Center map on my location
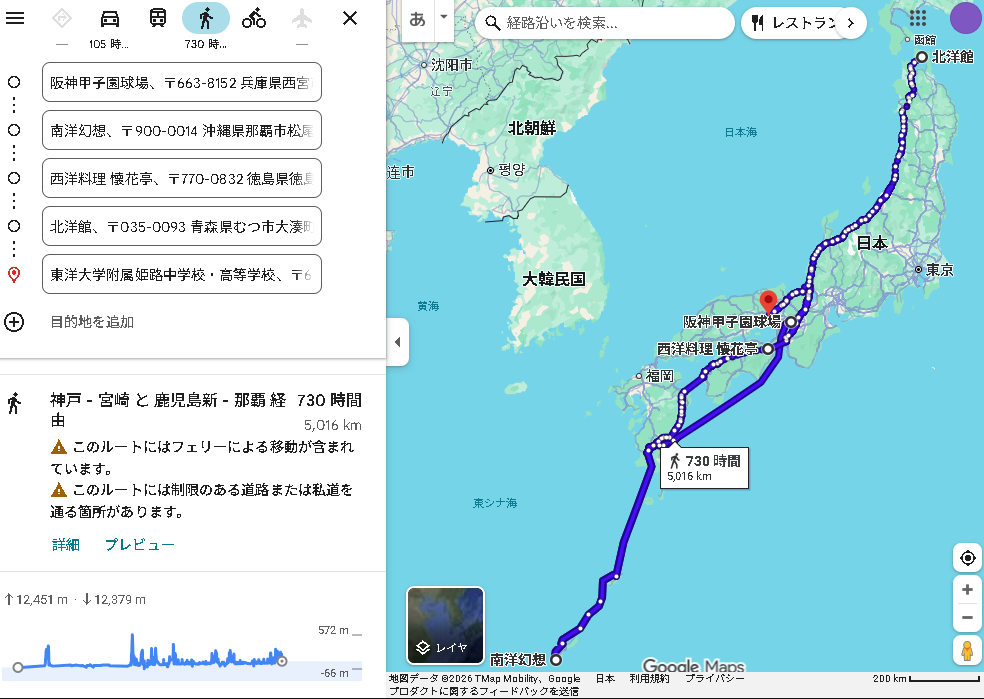984x699 pixels. (967, 558)
